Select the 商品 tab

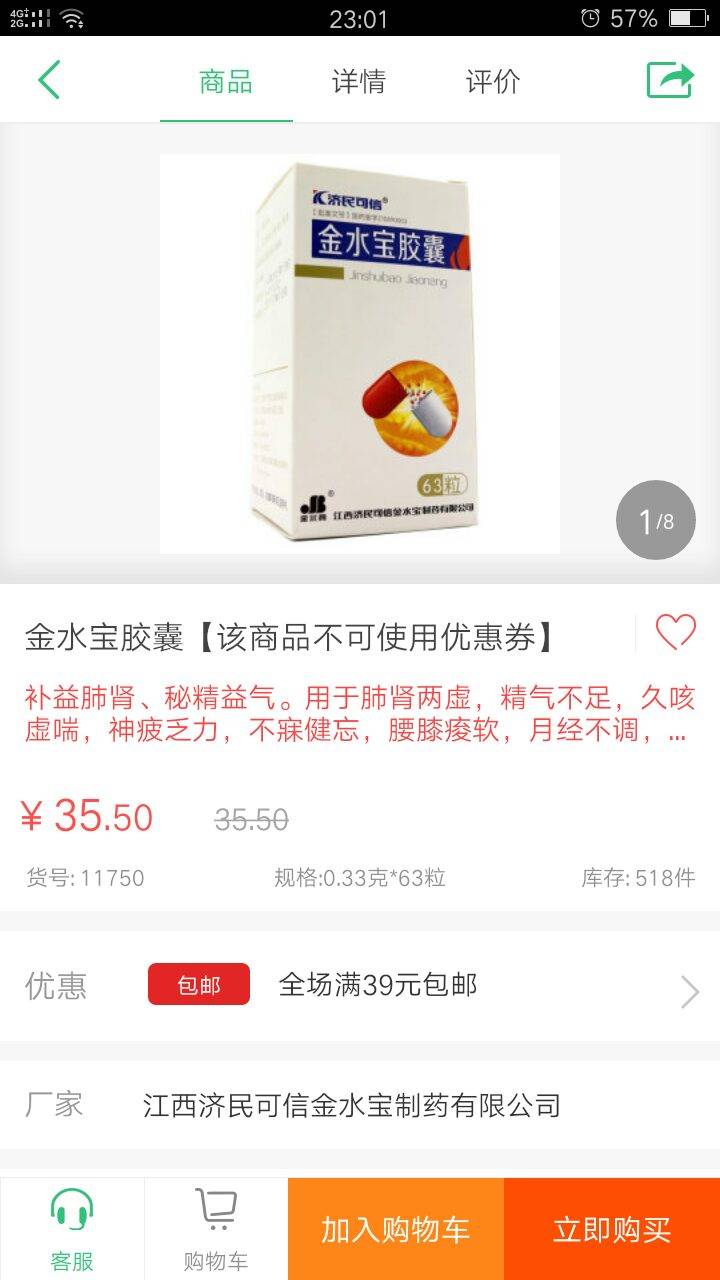[x=226, y=81]
